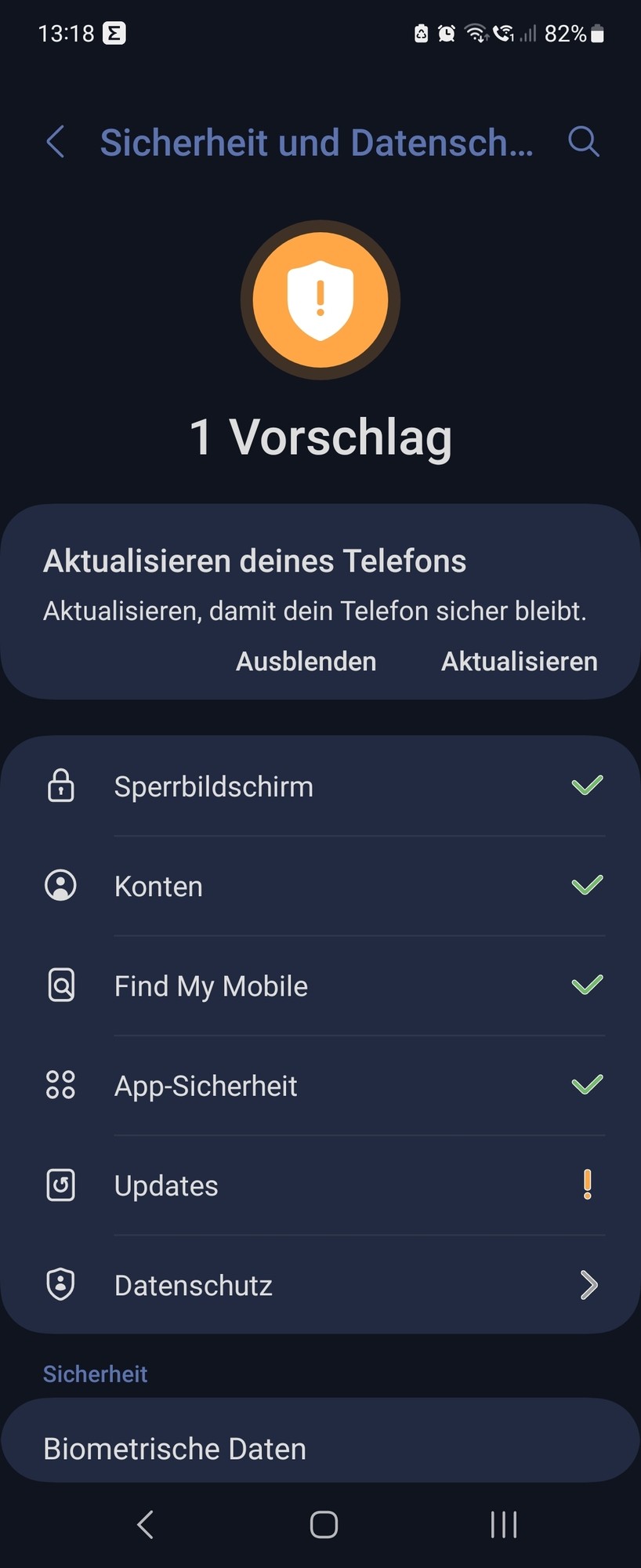Open Sperrbildschirm settings

(320, 786)
